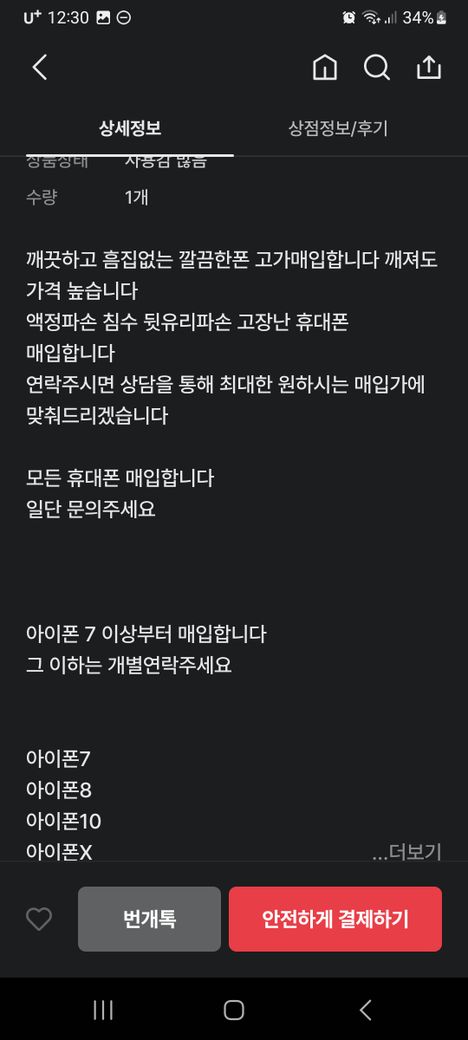The height and width of the screenshot is (1040, 468).
Task: Expand the description with 더보기
Action: pos(407,852)
